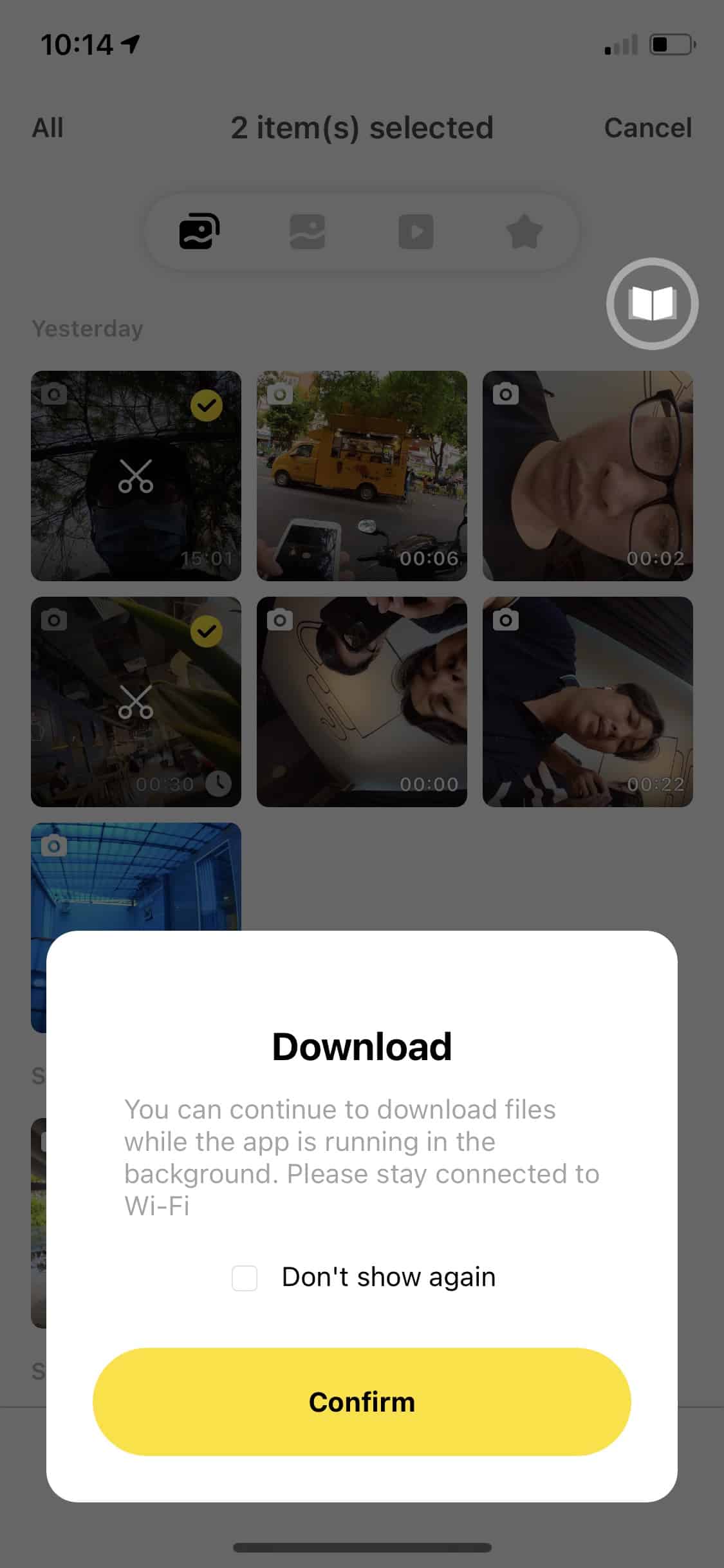Deselect the 00:30 video thumbnail
Screen dimensions: 724x1568
point(136,702)
